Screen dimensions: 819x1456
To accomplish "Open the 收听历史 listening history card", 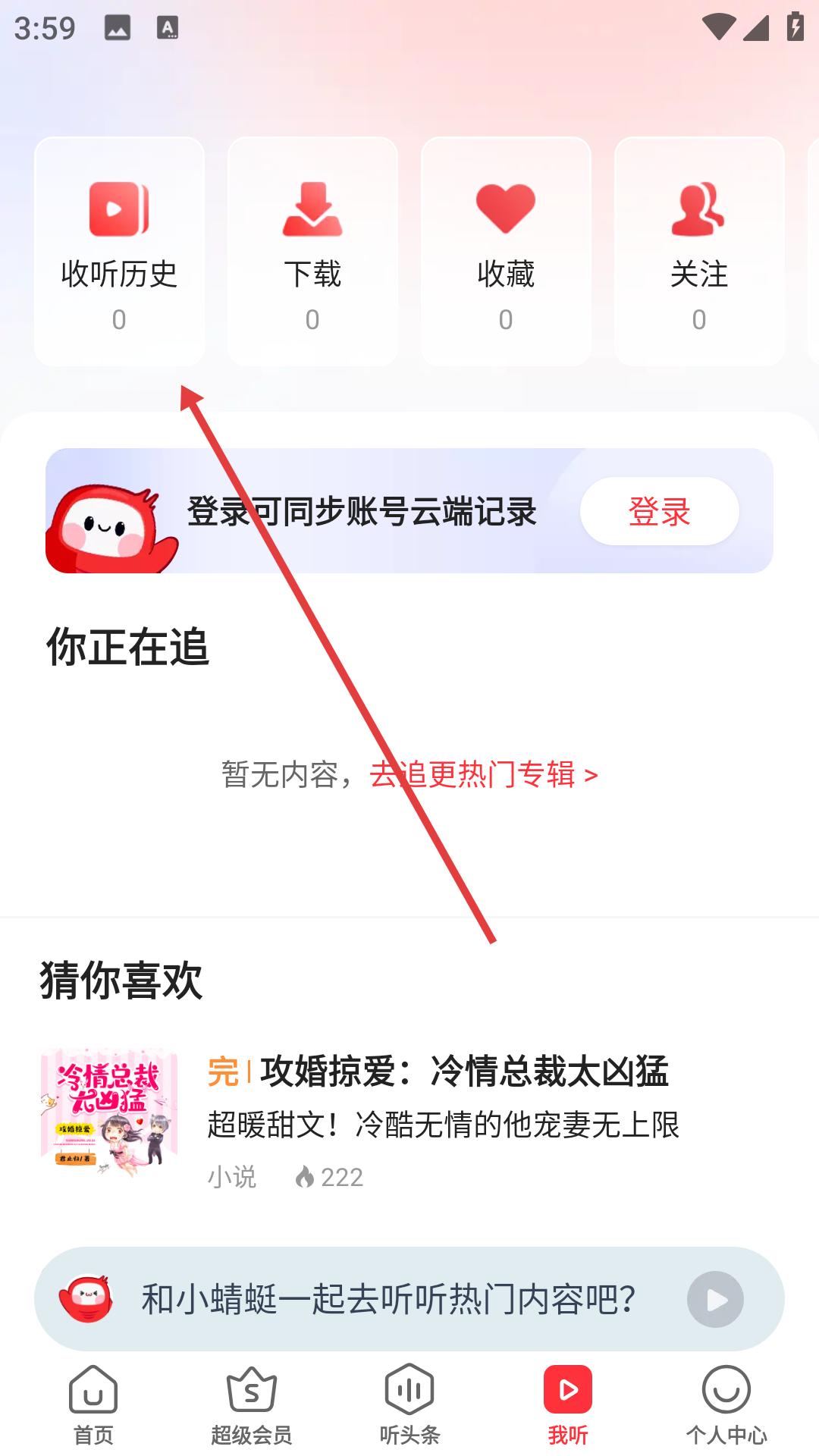I will pos(119,252).
